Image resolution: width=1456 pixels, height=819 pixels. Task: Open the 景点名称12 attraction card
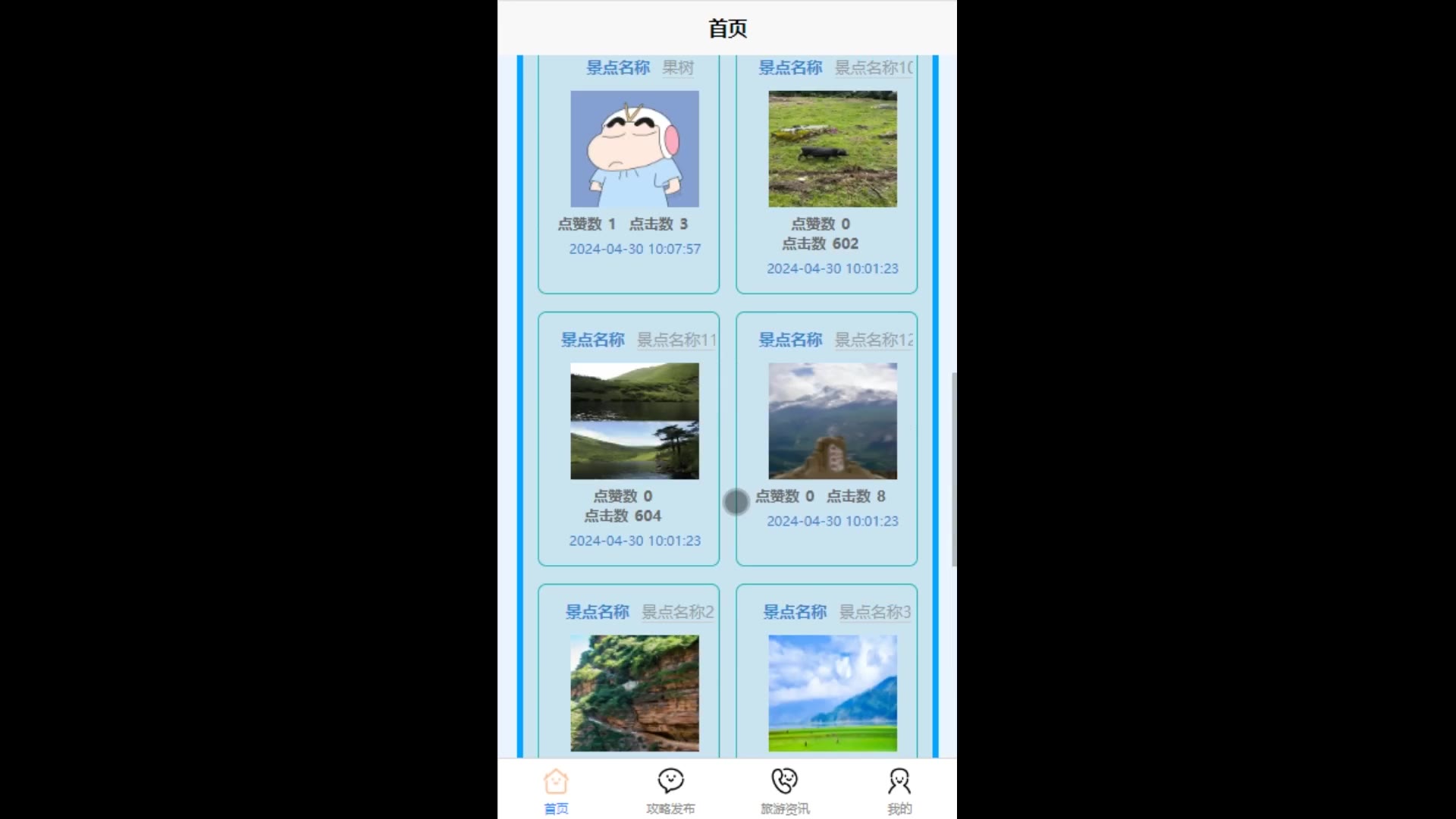tap(832, 422)
